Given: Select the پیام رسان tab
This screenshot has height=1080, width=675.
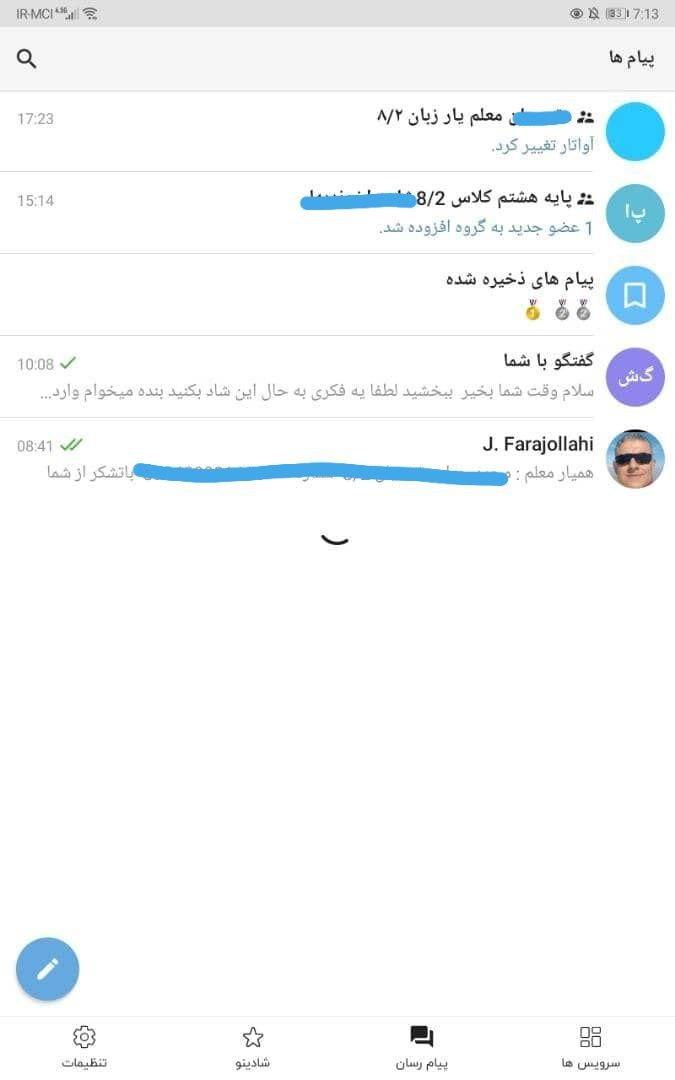Looking at the screenshot, I should (422, 1046).
